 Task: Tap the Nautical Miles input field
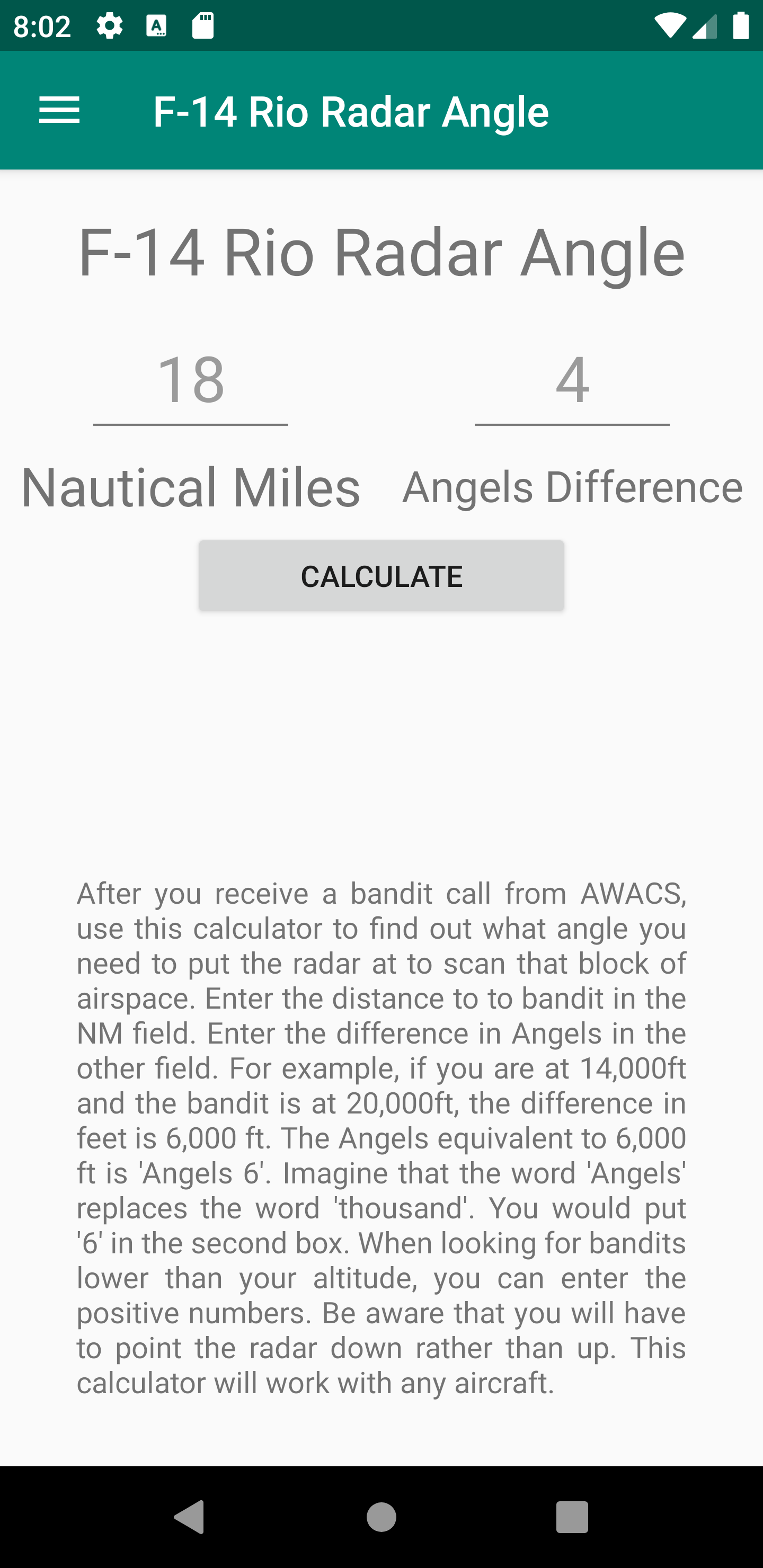(191, 381)
